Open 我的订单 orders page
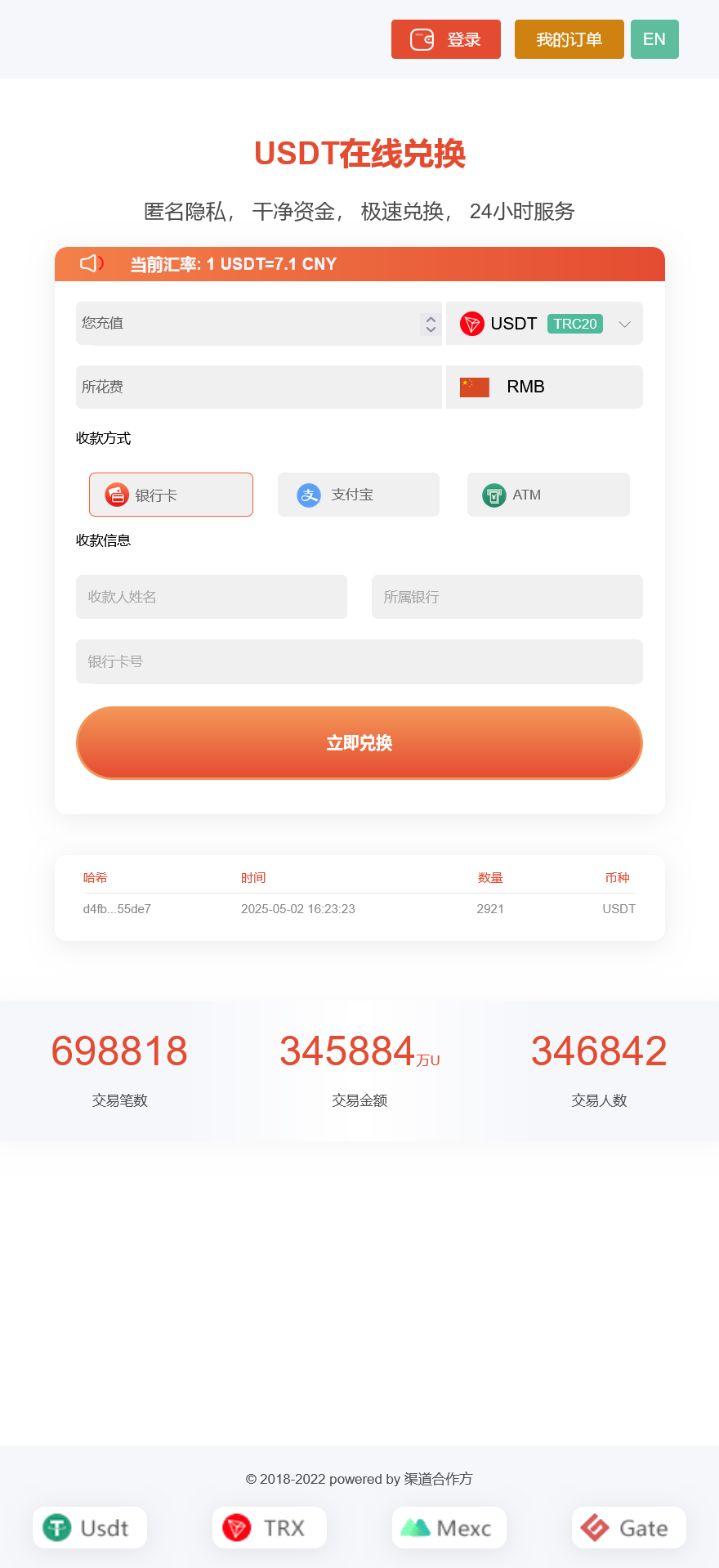Screen dimensions: 719x1568 (x=569, y=38)
